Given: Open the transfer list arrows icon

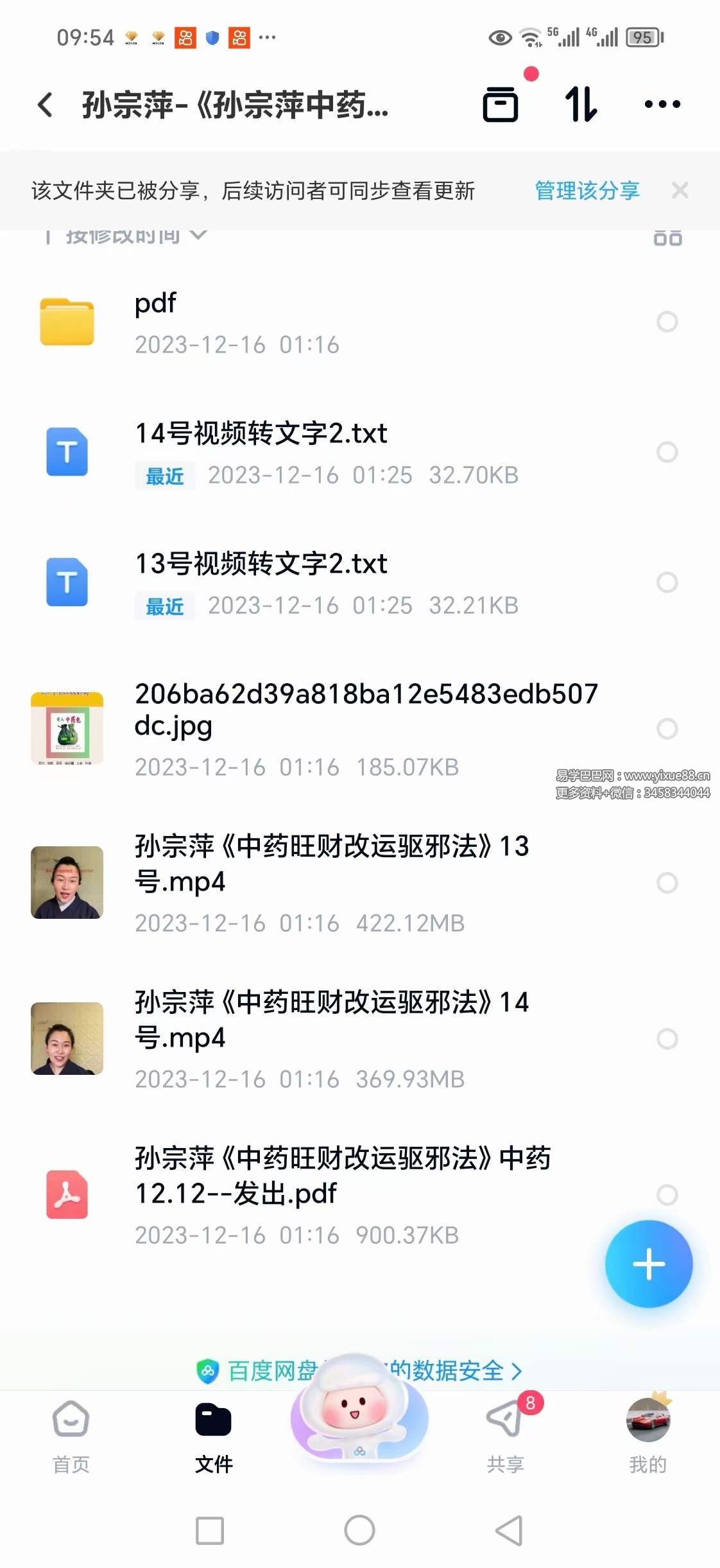Looking at the screenshot, I should 581,105.
